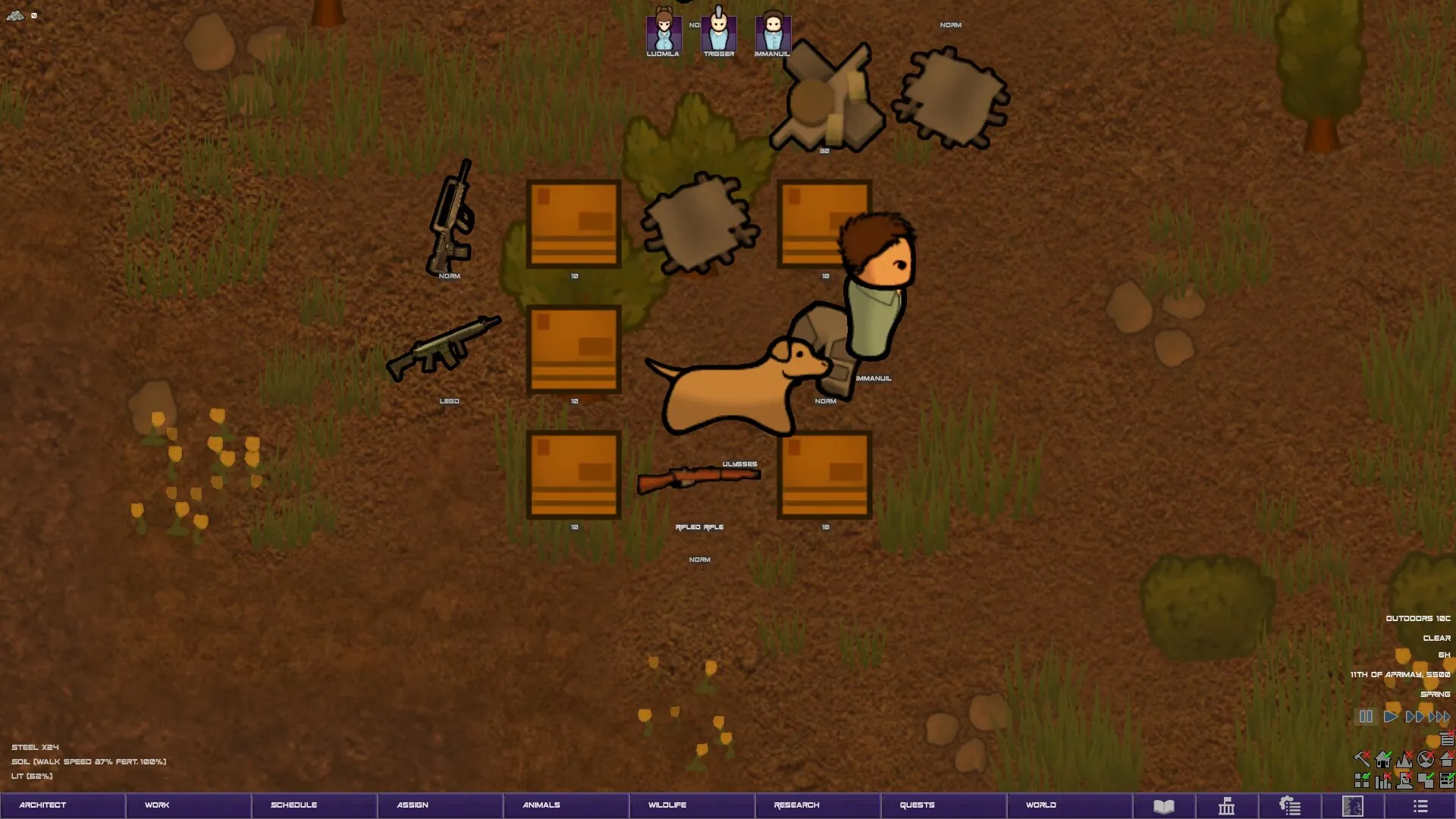Set game to normal speed
The image size is (1456, 819).
[x=1390, y=717]
